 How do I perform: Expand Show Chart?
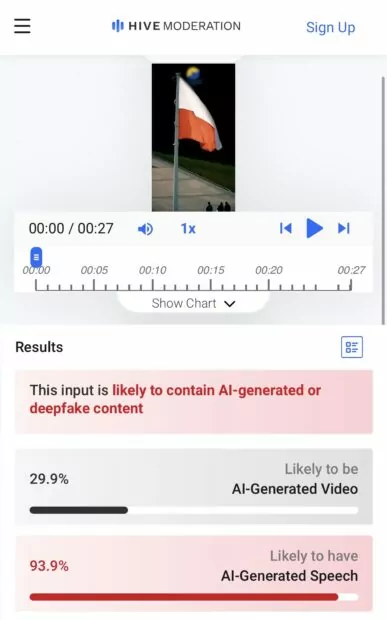coord(194,303)
